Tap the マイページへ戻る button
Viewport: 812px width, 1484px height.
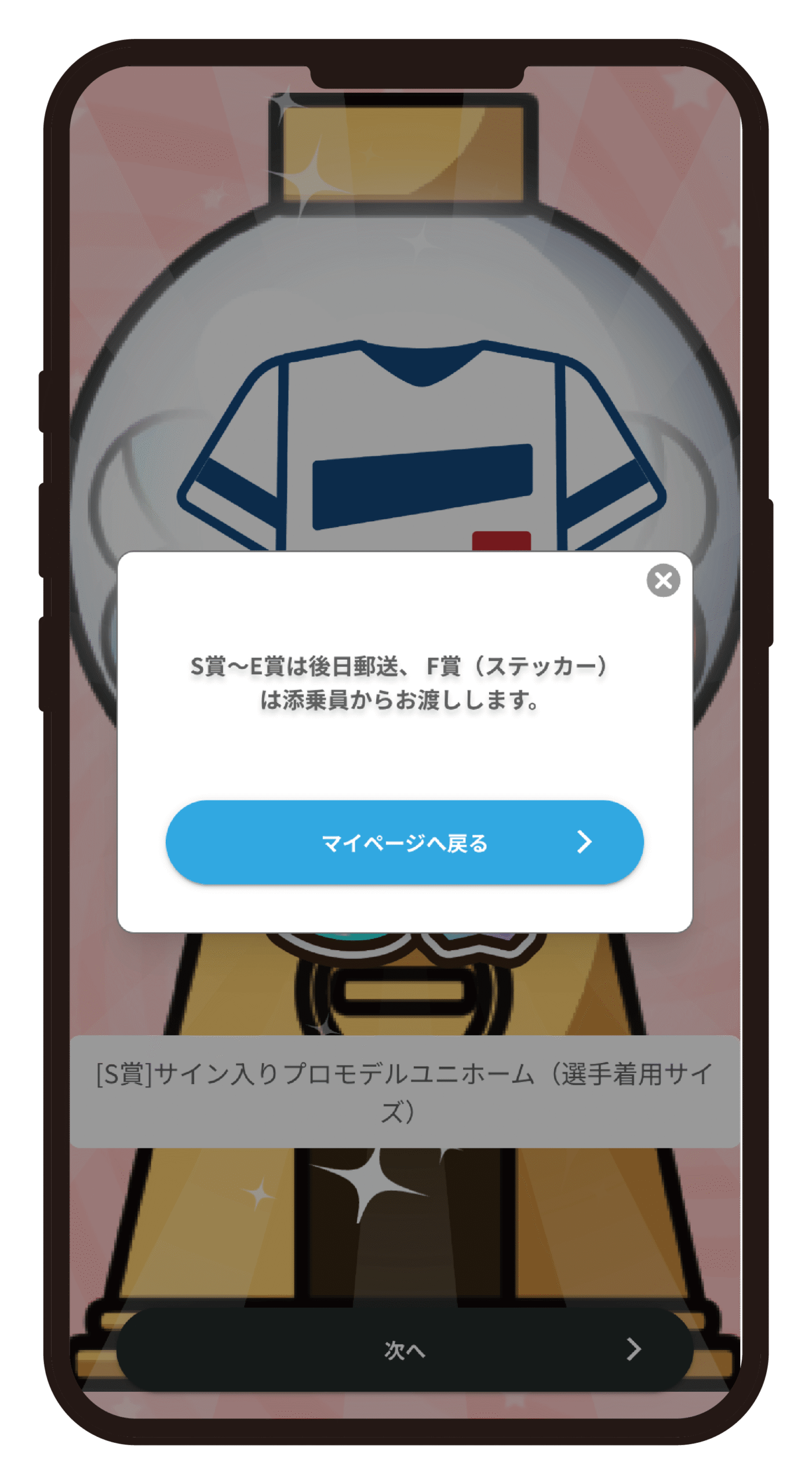(x=405, y=842)
